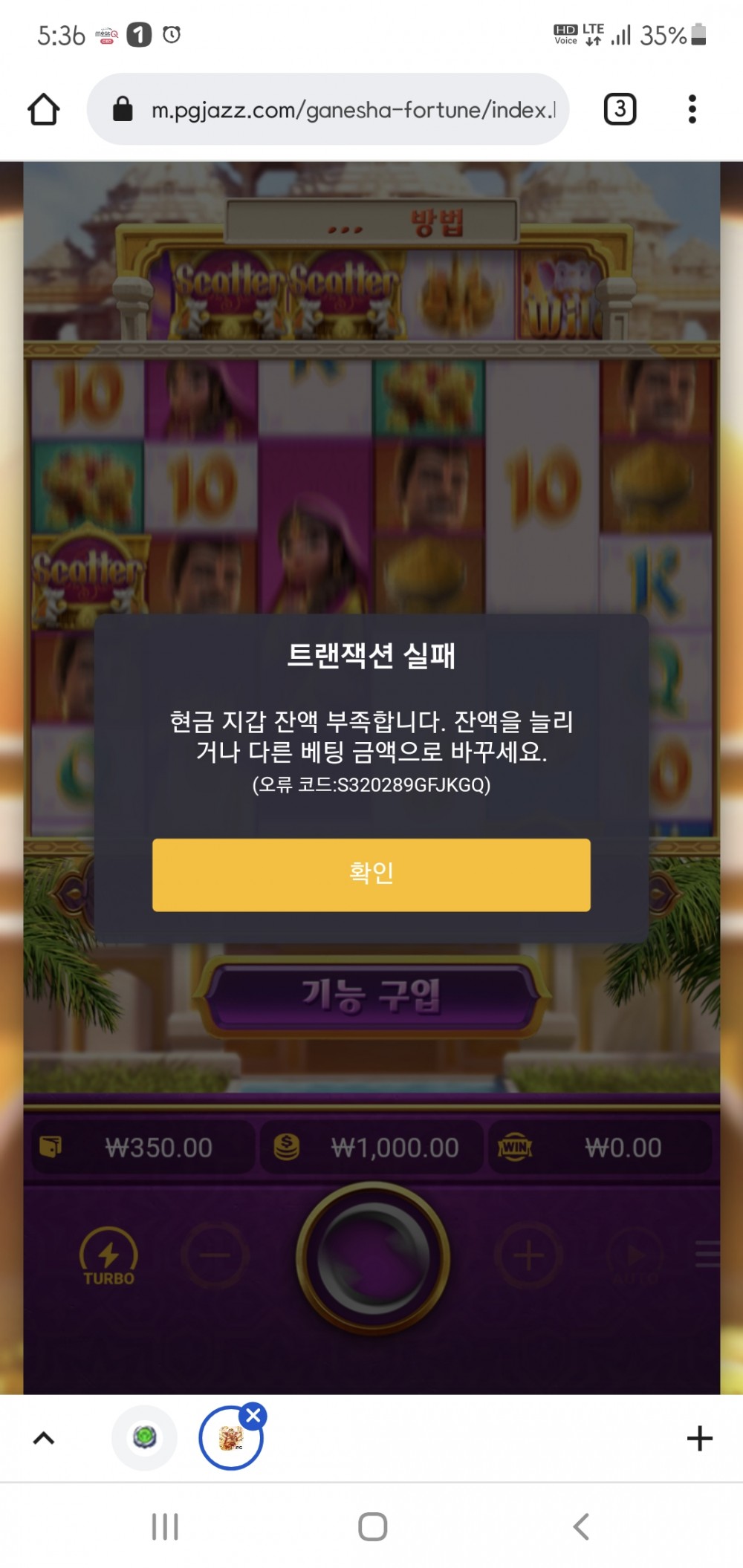The image size is (743, 1568).
Task: Open recent apps from the navigation bar
Action: point(165,1527)
